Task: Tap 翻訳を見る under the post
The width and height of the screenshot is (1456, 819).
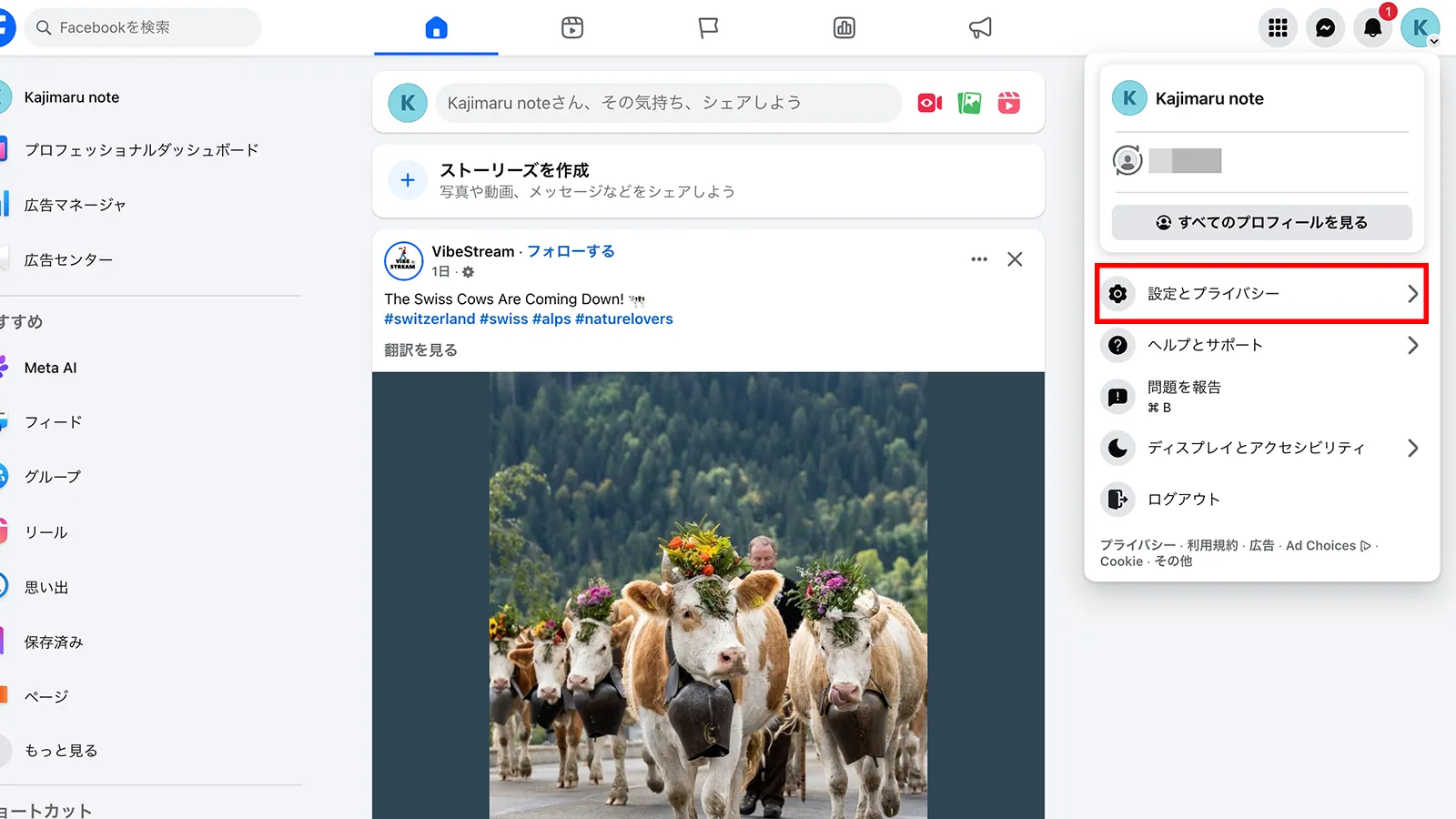Action: [420, 350]
